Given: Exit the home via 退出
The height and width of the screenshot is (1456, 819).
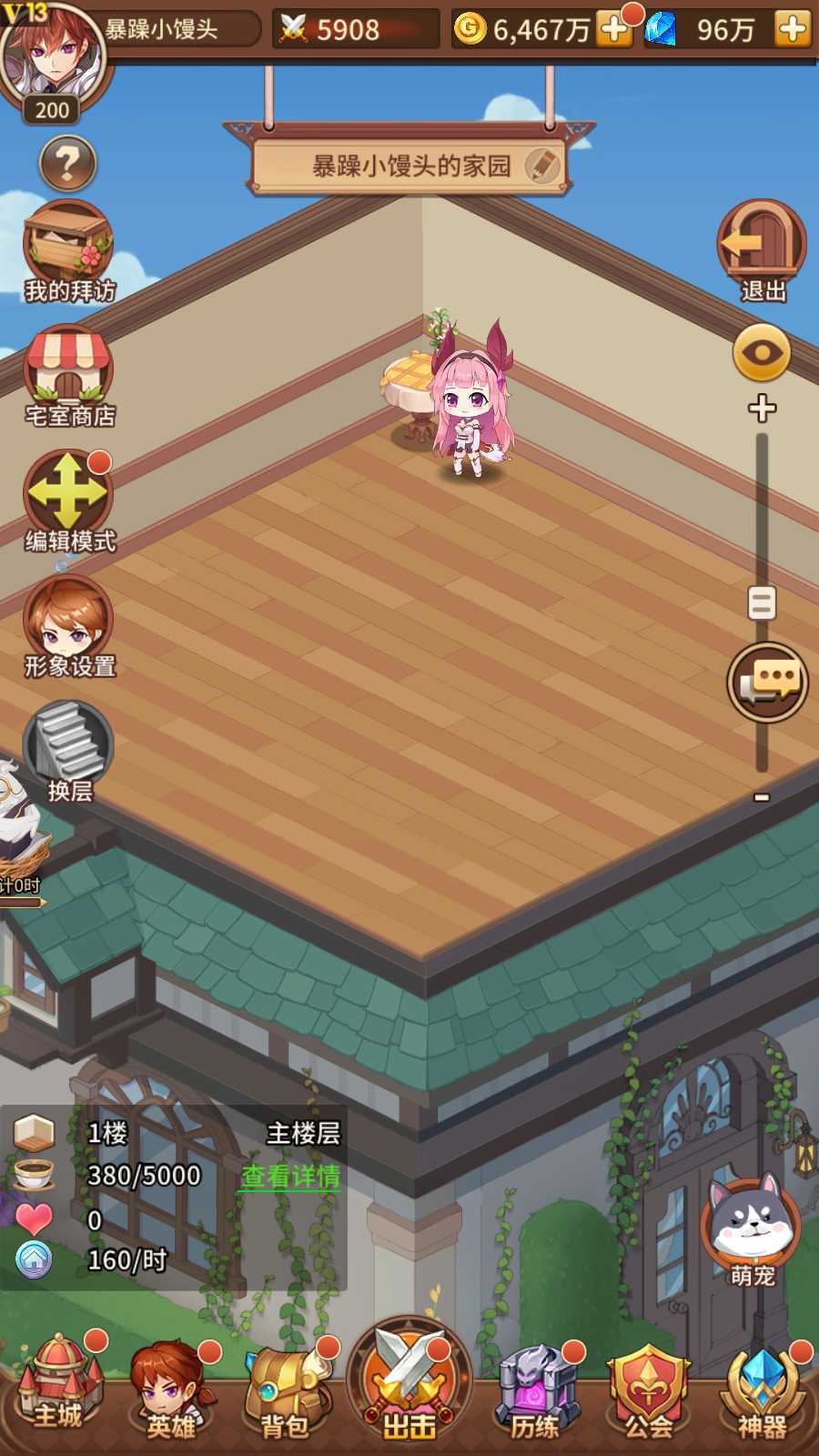Looking at the screenshot, I should pos(762,248).
